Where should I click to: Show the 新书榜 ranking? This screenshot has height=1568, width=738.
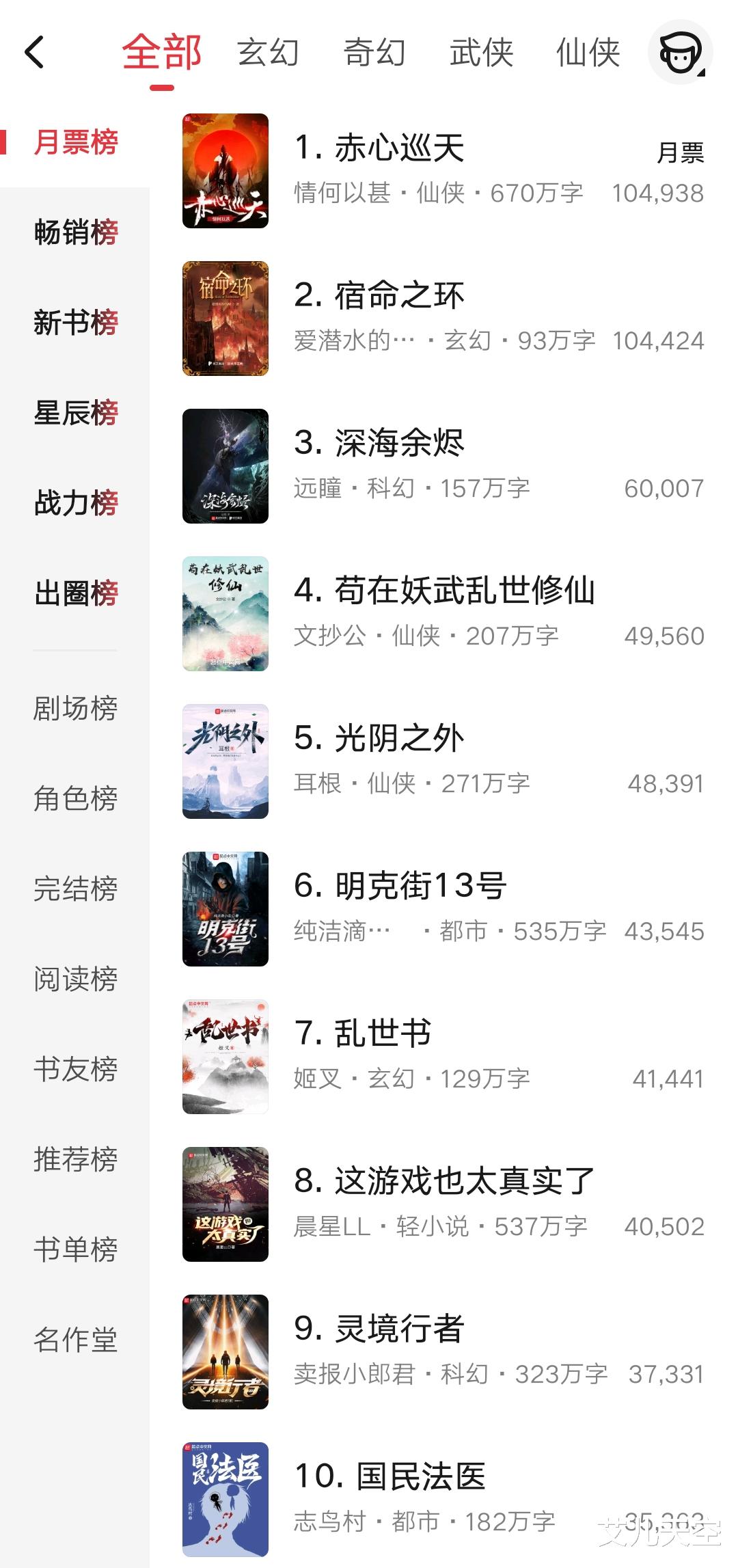76,323
